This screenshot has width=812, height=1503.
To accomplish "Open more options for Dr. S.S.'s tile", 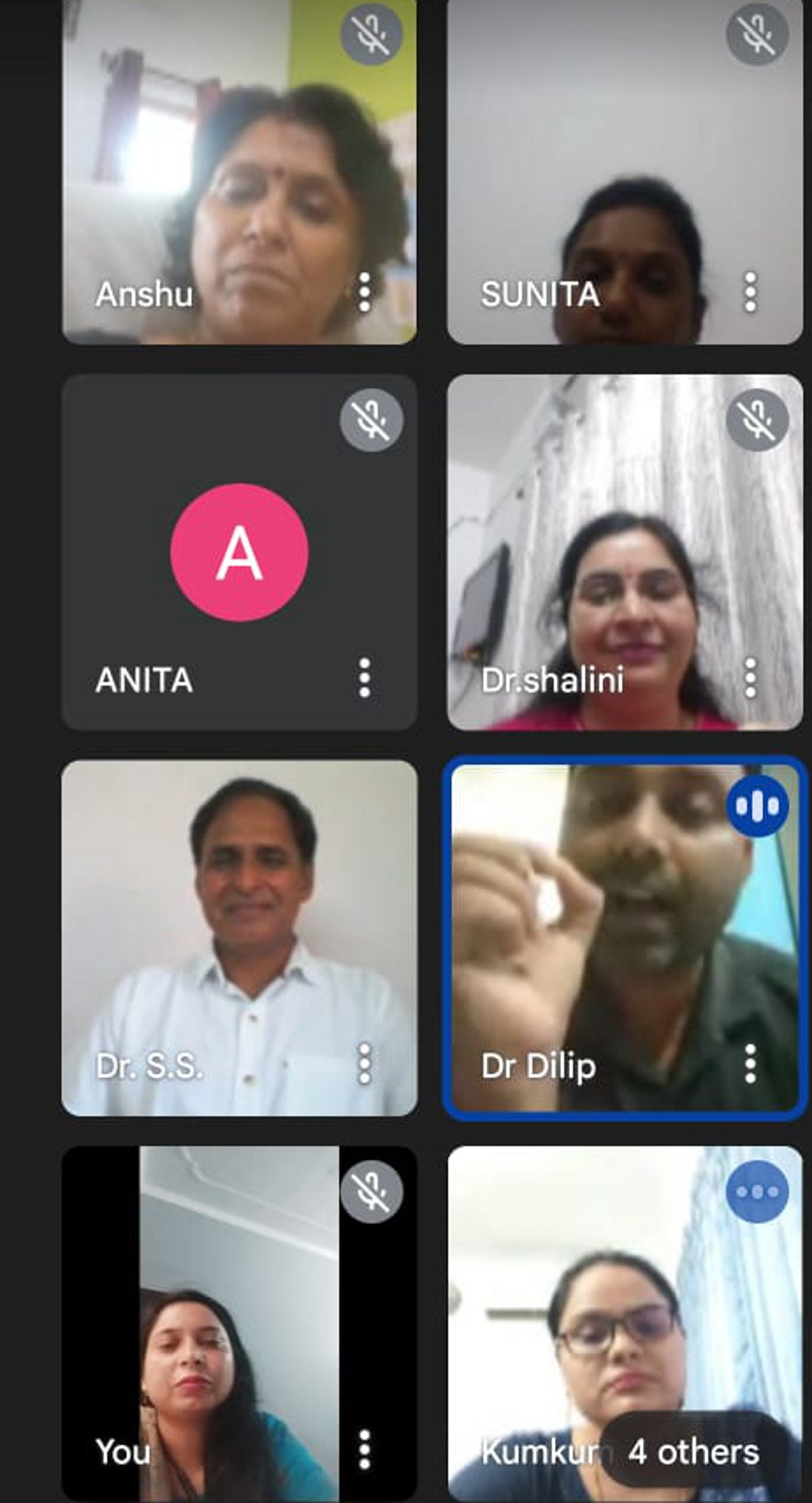I will pos(365,1064).
